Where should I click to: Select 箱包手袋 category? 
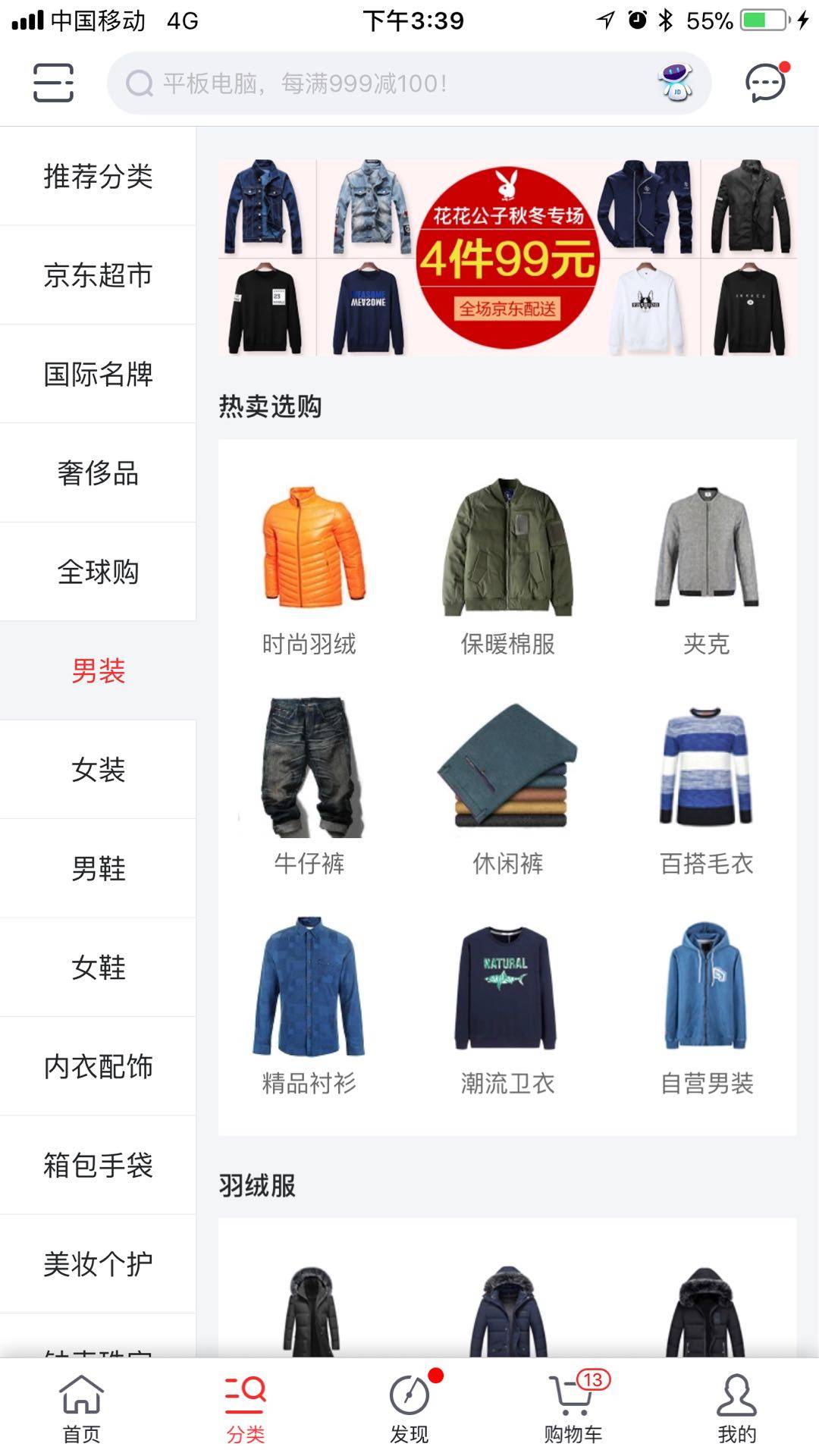pos(98,1166)
